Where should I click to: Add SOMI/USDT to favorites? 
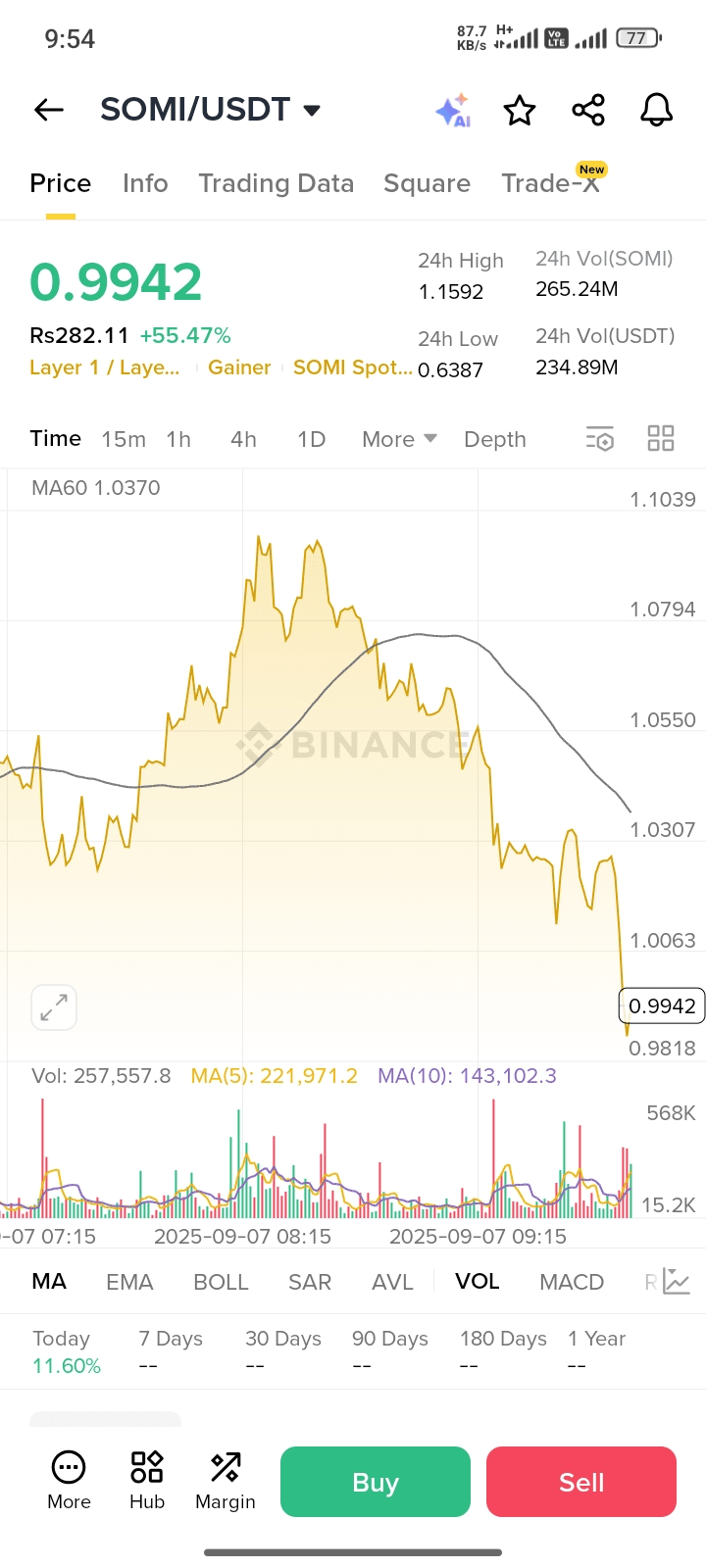coord(520,111)
